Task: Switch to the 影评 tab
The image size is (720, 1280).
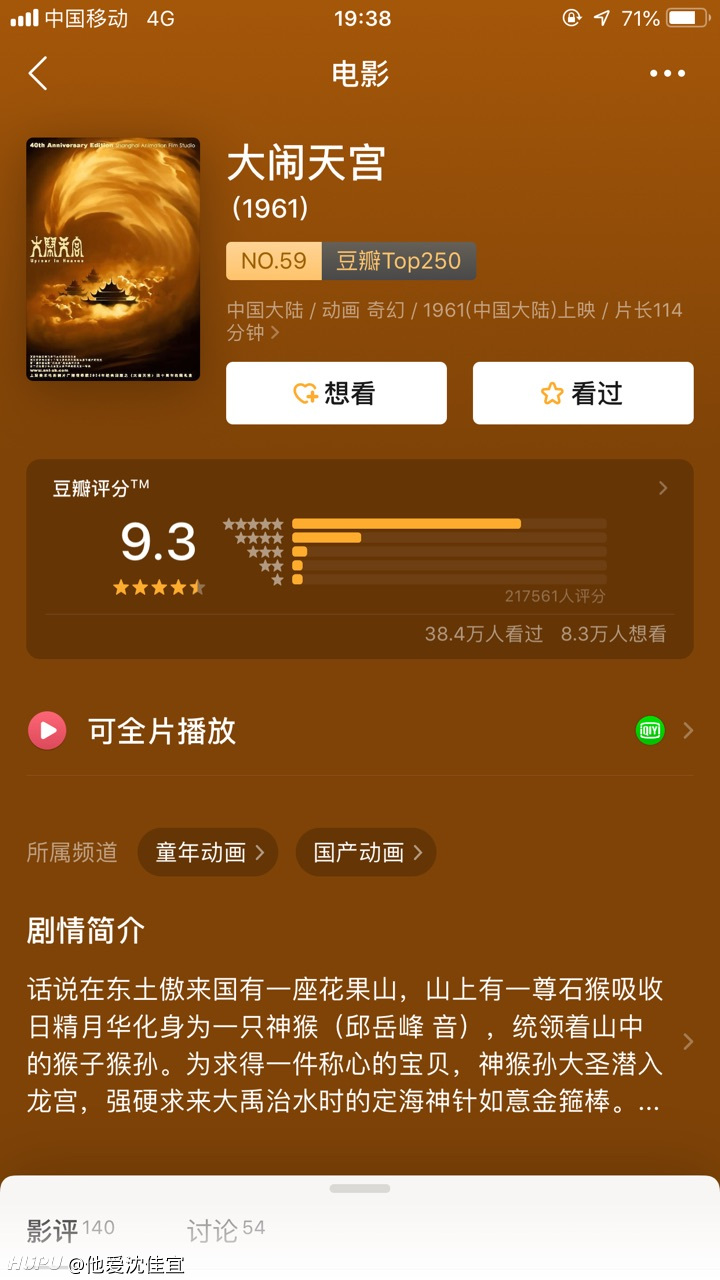Action: (70, 1229)
